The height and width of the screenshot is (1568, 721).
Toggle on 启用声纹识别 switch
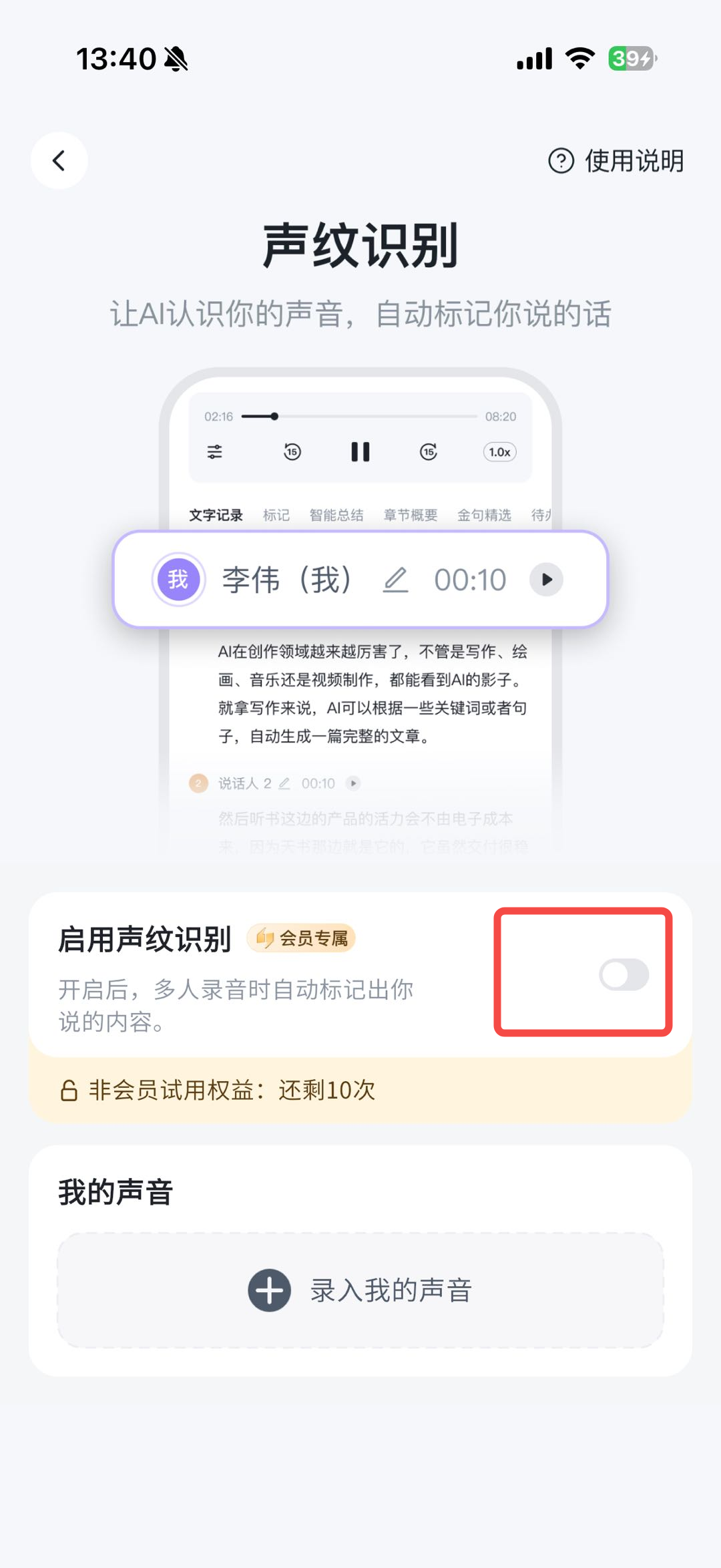coord(624,974)
